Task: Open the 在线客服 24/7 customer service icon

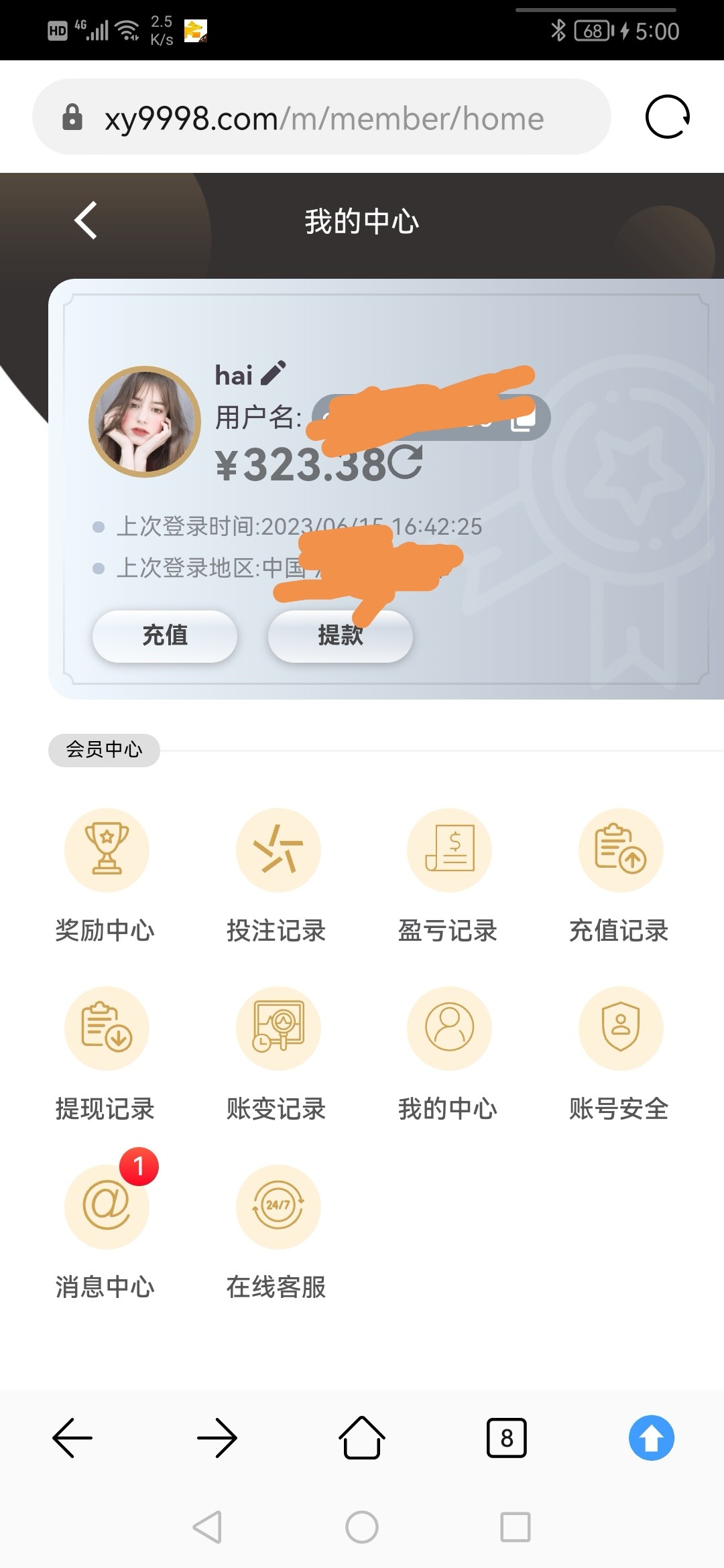Action: tap(278, 1206)
